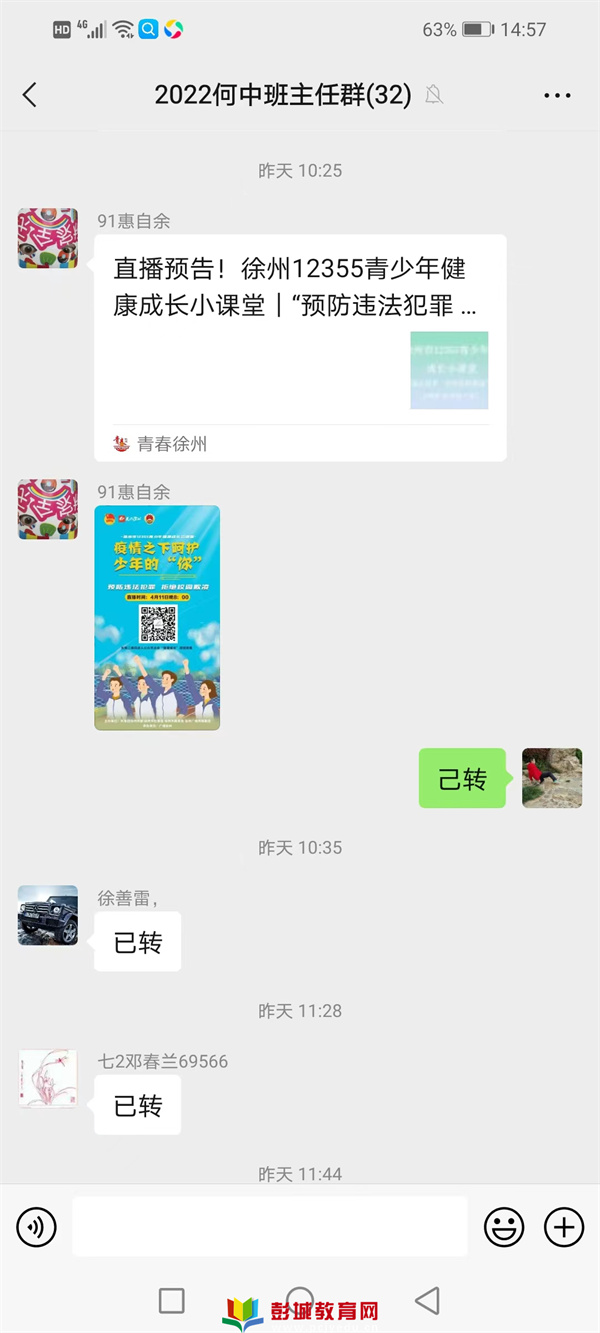Open the plus attachment menu
600x1333 pixels.
tap(563, 1227)
